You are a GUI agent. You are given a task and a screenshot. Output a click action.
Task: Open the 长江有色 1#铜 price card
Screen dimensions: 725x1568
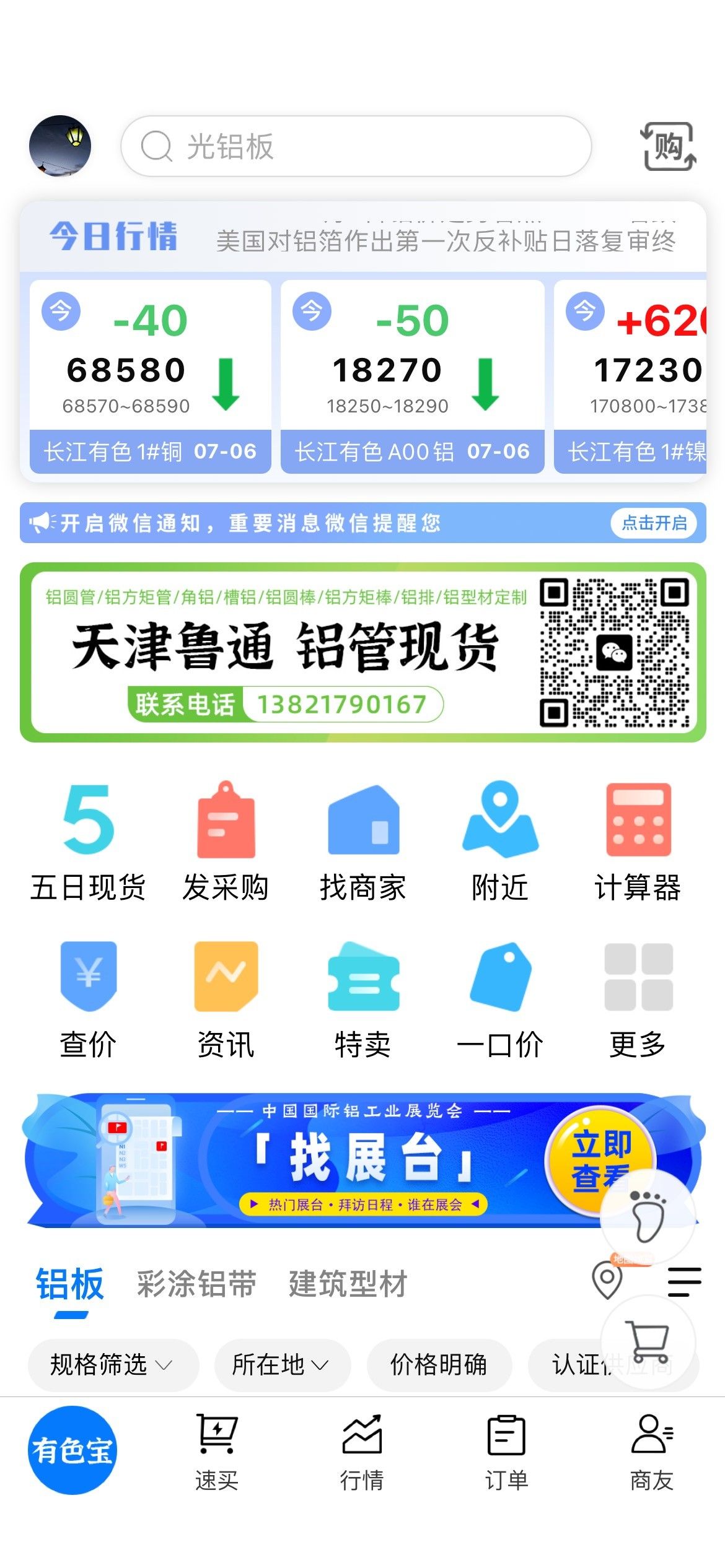coord(151,377)
